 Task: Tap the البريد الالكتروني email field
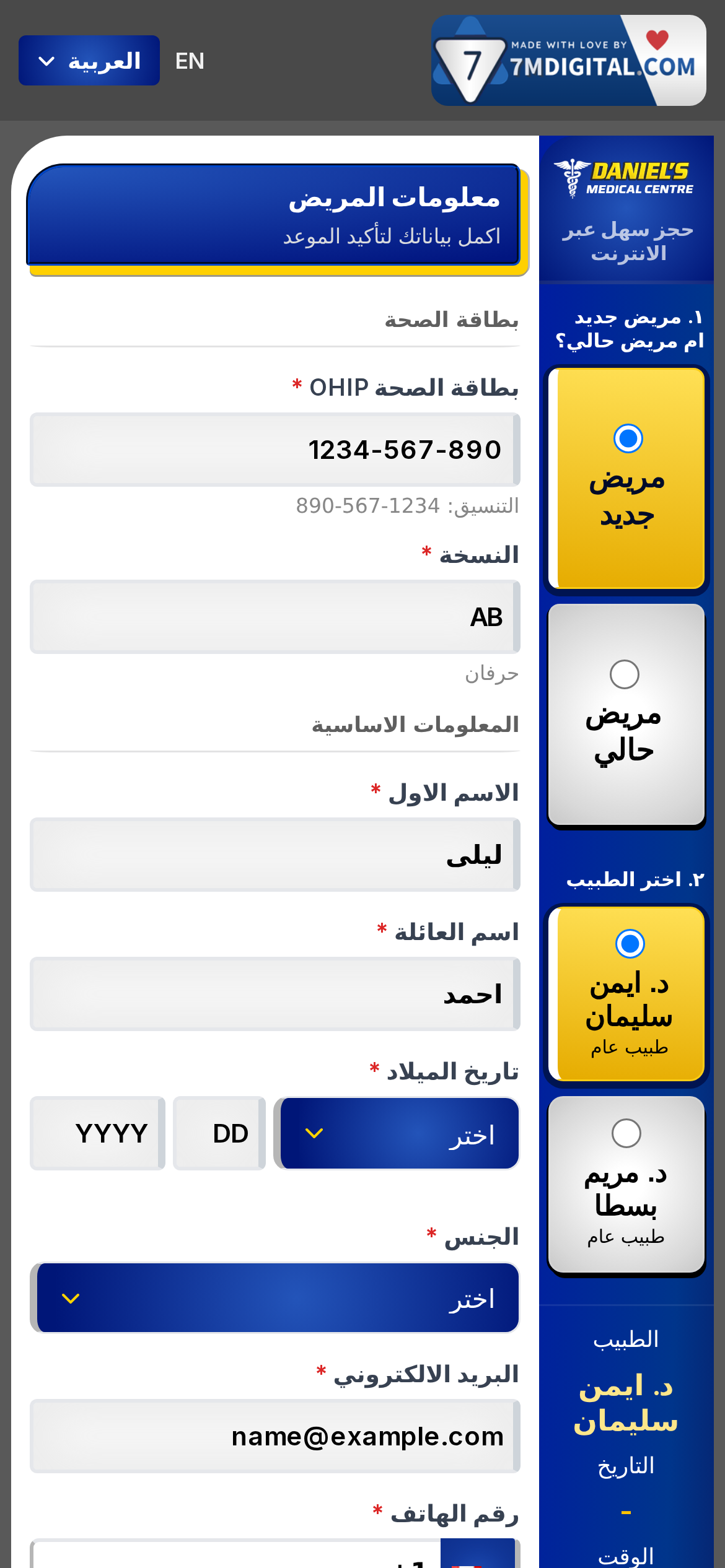275,1436
